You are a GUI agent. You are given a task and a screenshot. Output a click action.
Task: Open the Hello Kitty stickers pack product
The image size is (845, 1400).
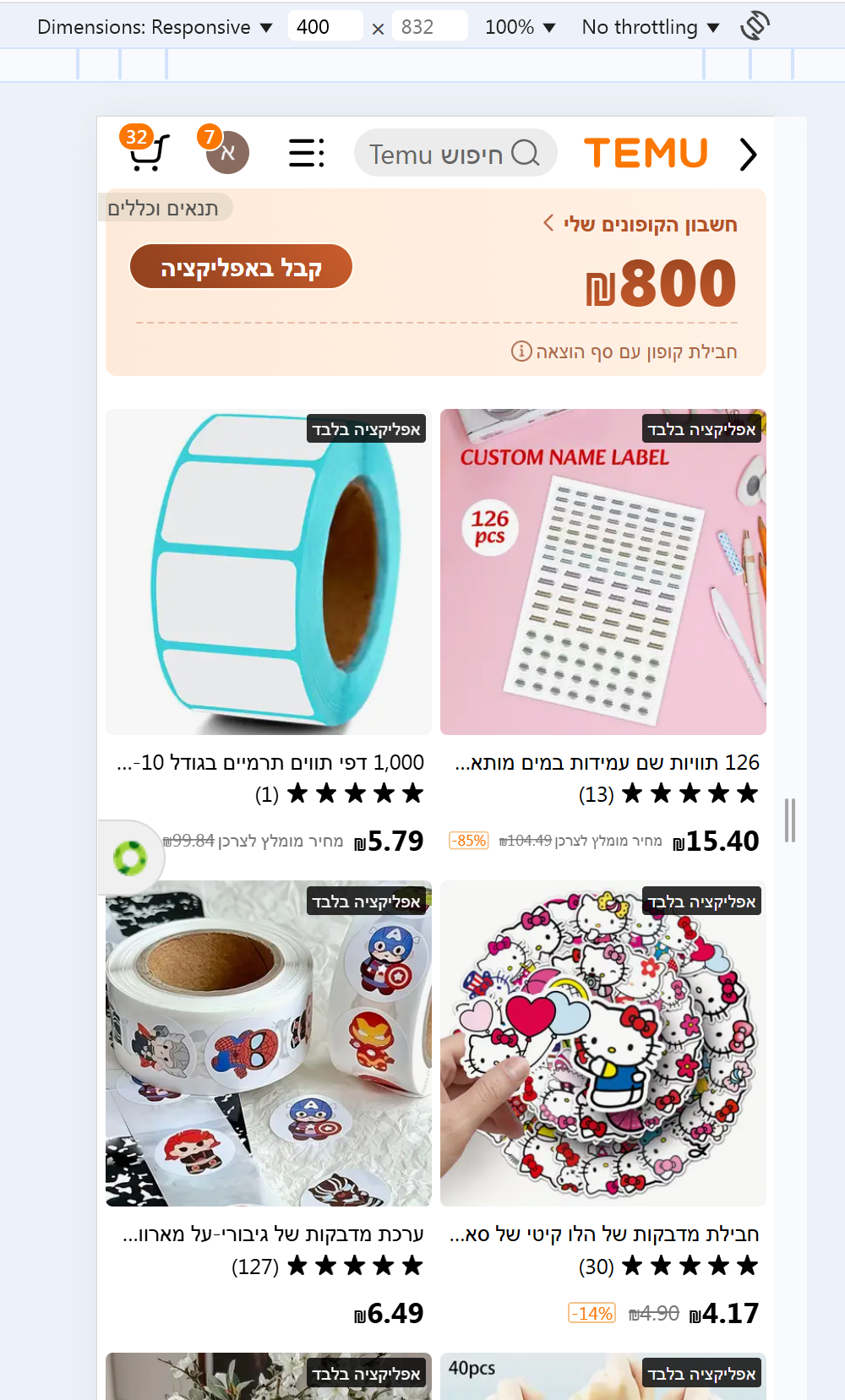pos(603,1043)
